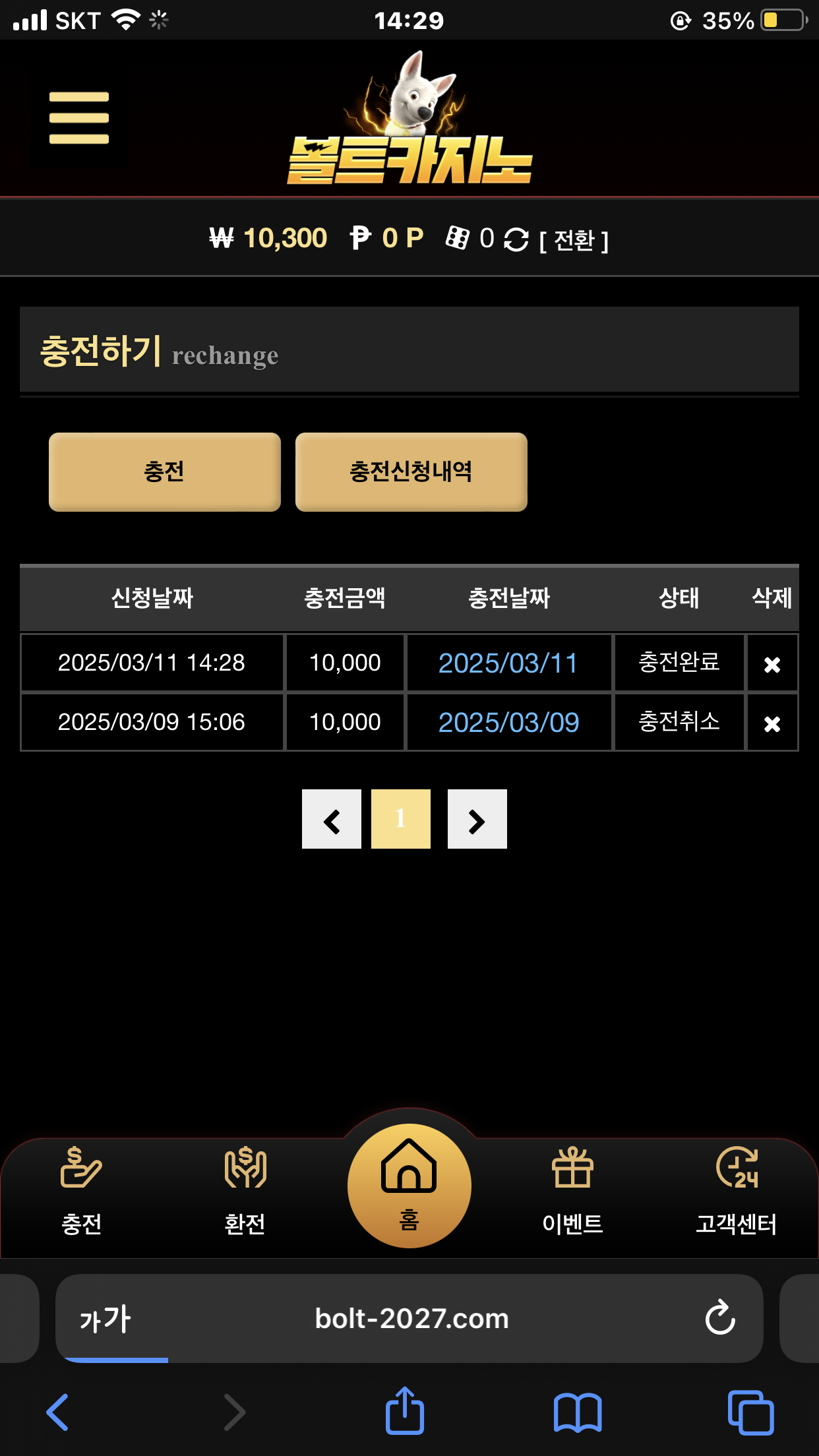Tap the 전환 convert link
This screenshot has height=1456, width=819.
point(574,240)
